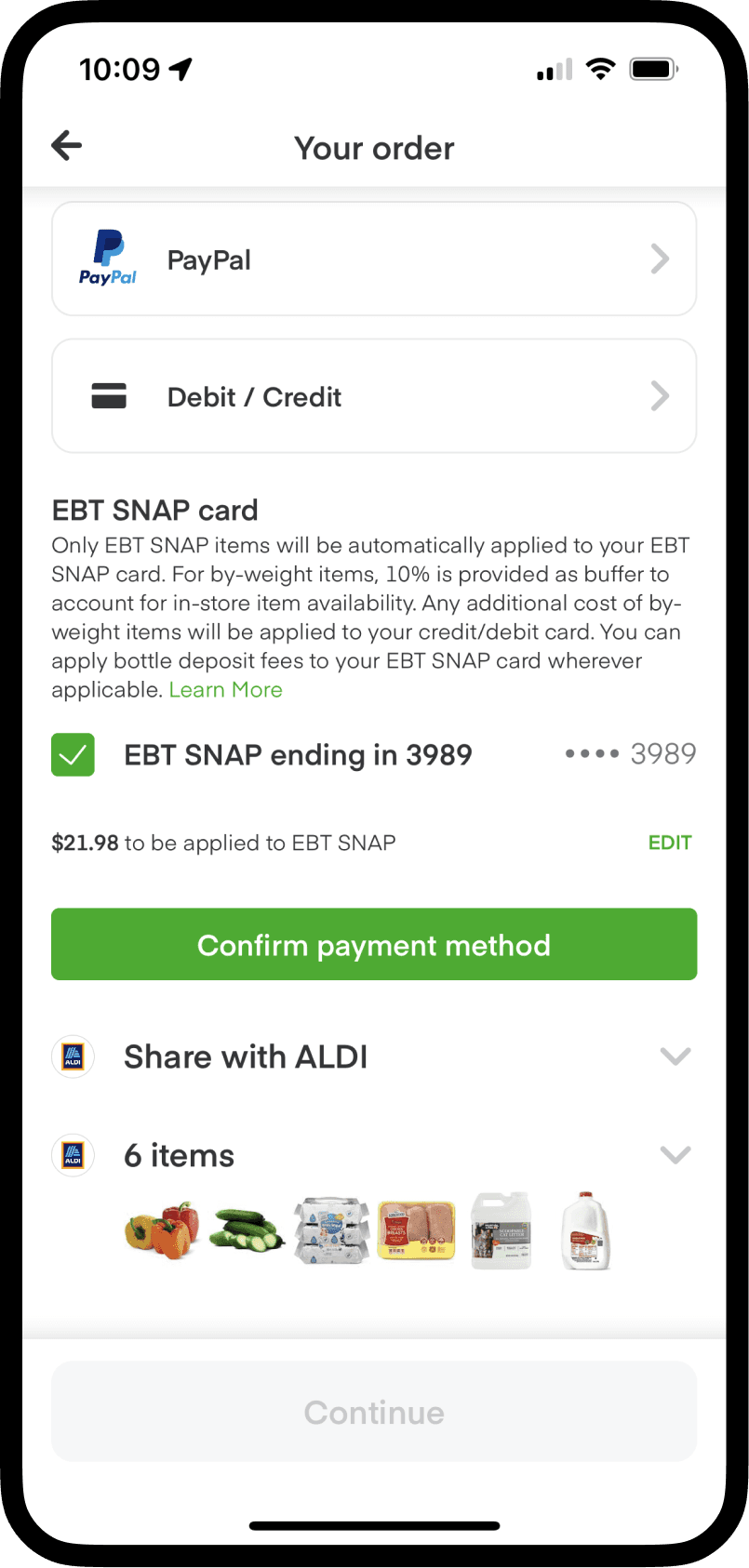Open the Learn More link

click(226, 689)
